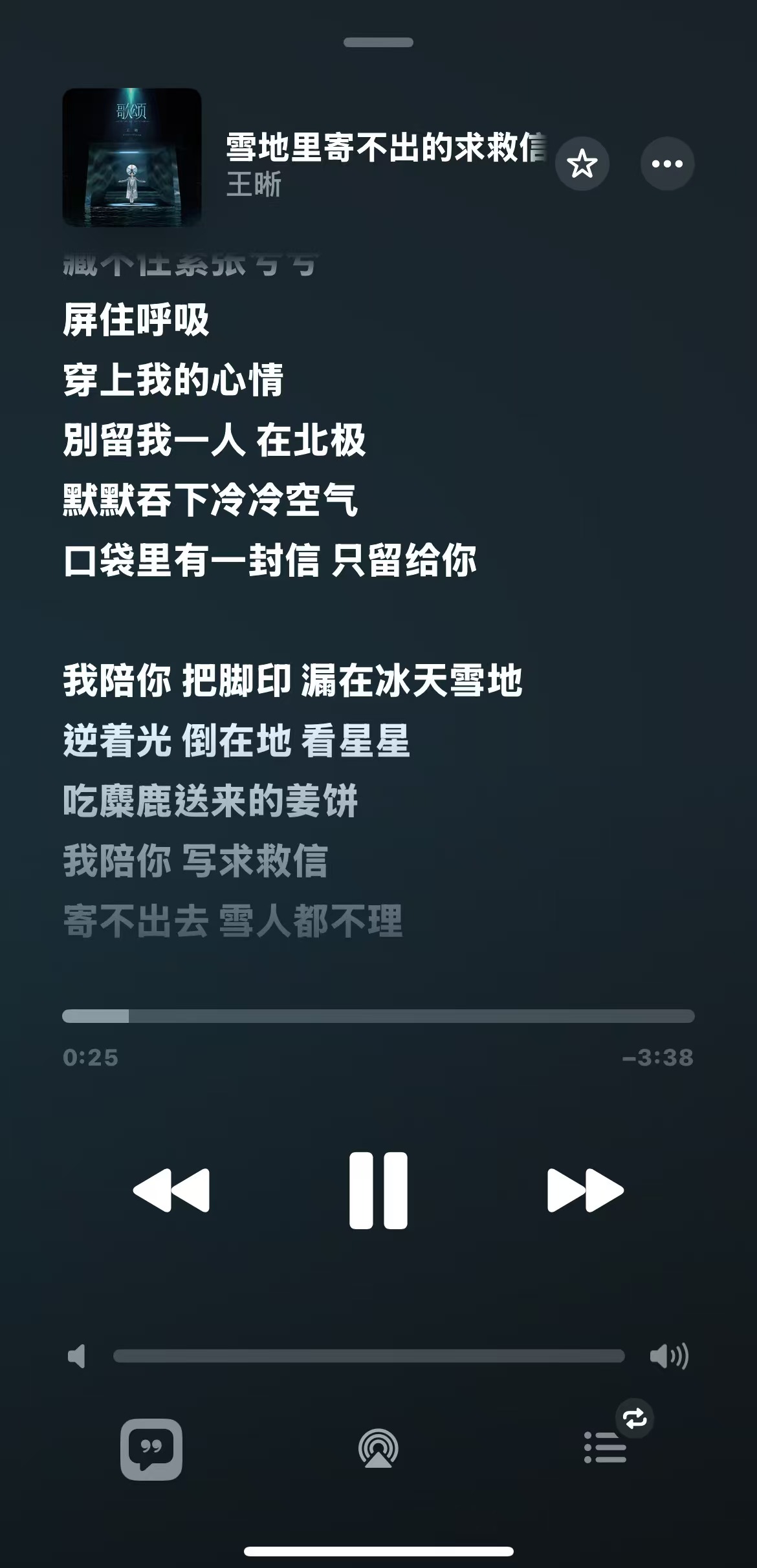
Task: Tap the grabber handle to minimize player
Action: click(x=378, y=43)
